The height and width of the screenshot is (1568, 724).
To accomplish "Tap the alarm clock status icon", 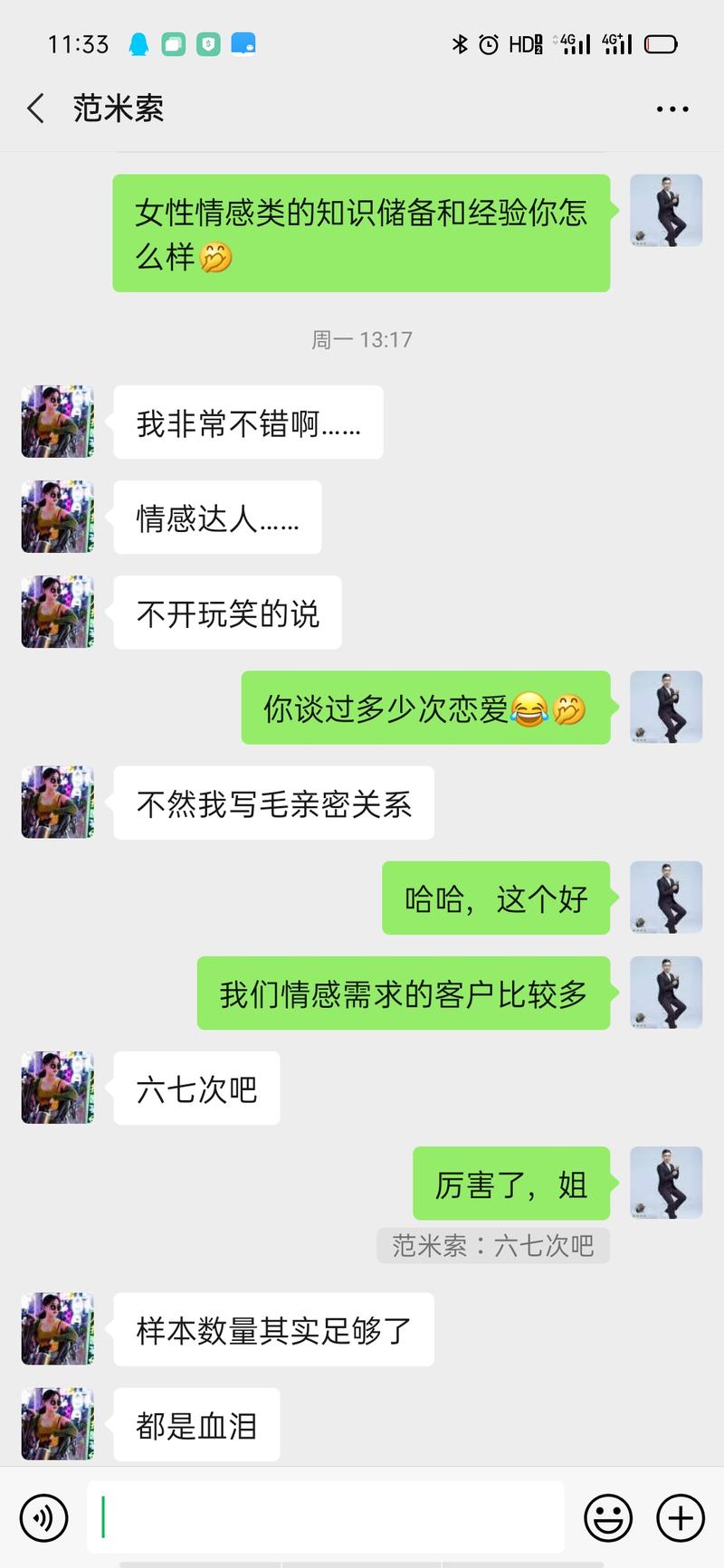I will point(489,43).
